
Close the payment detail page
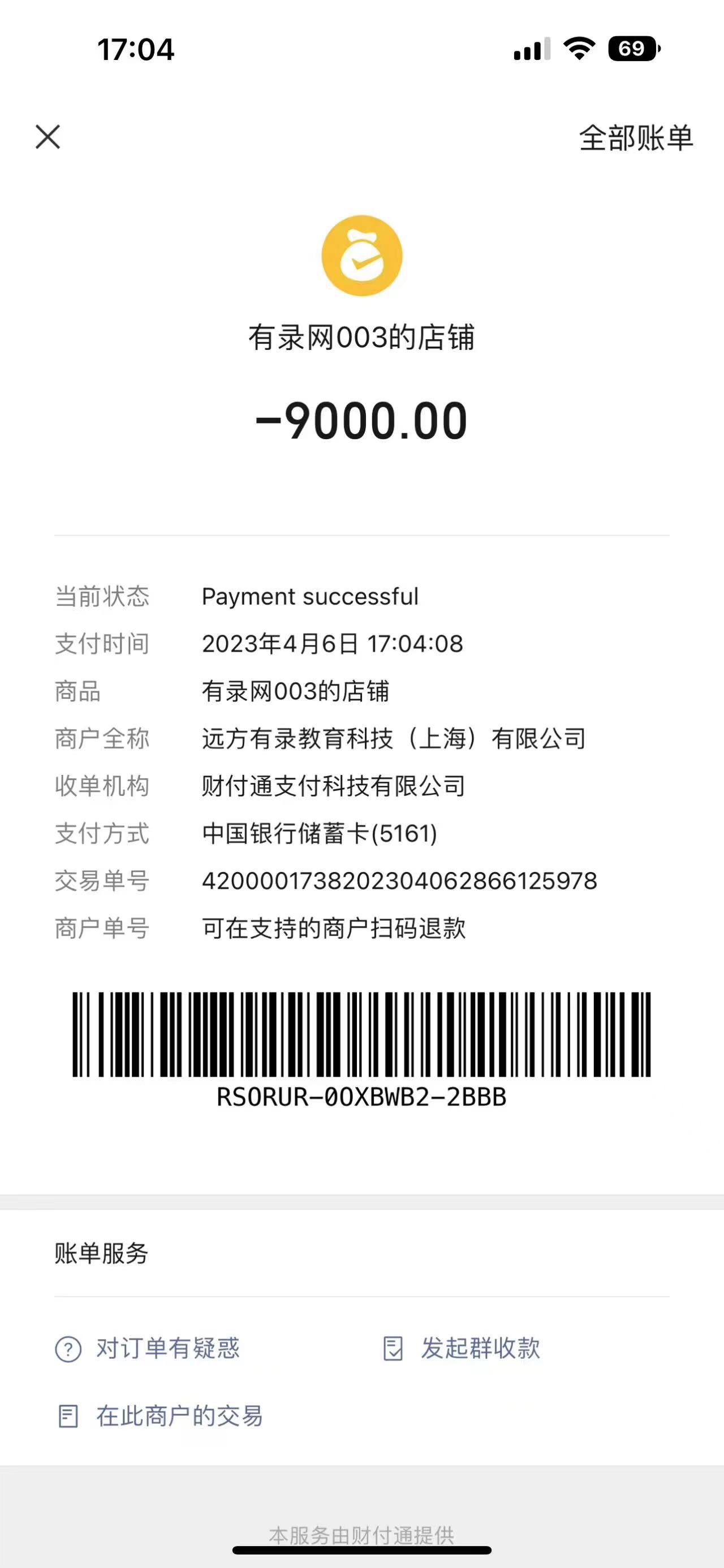pos(48,137)
